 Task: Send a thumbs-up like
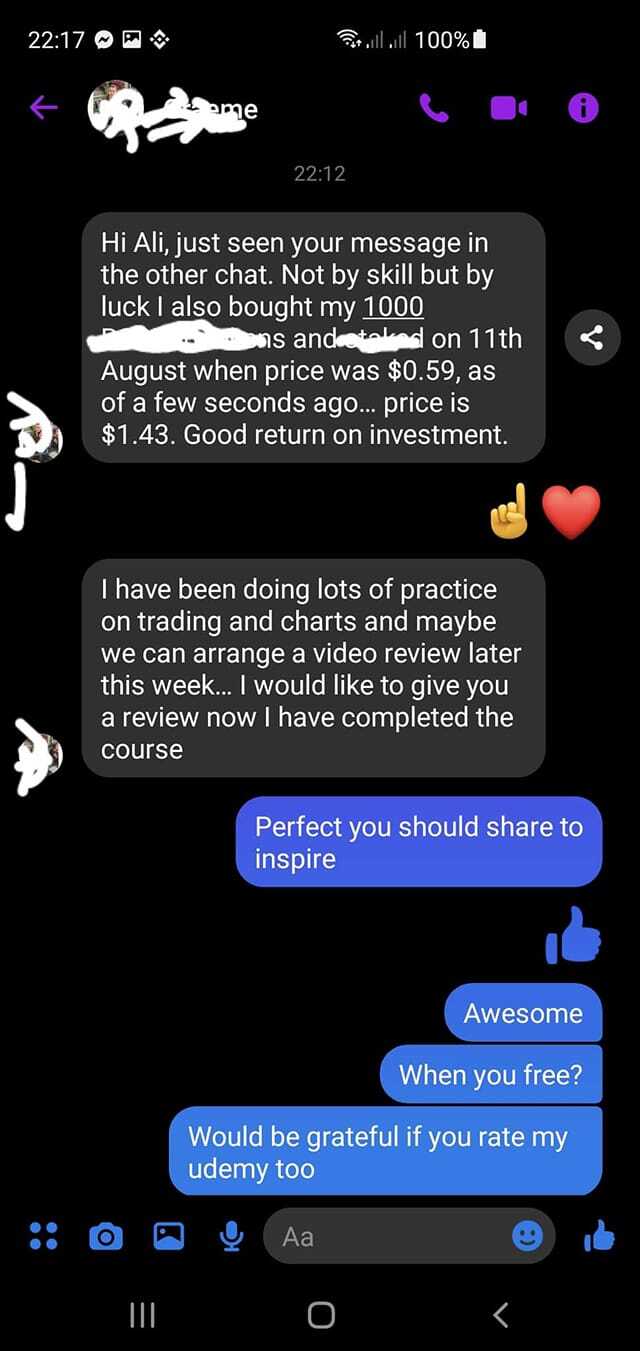point(598,1237)
